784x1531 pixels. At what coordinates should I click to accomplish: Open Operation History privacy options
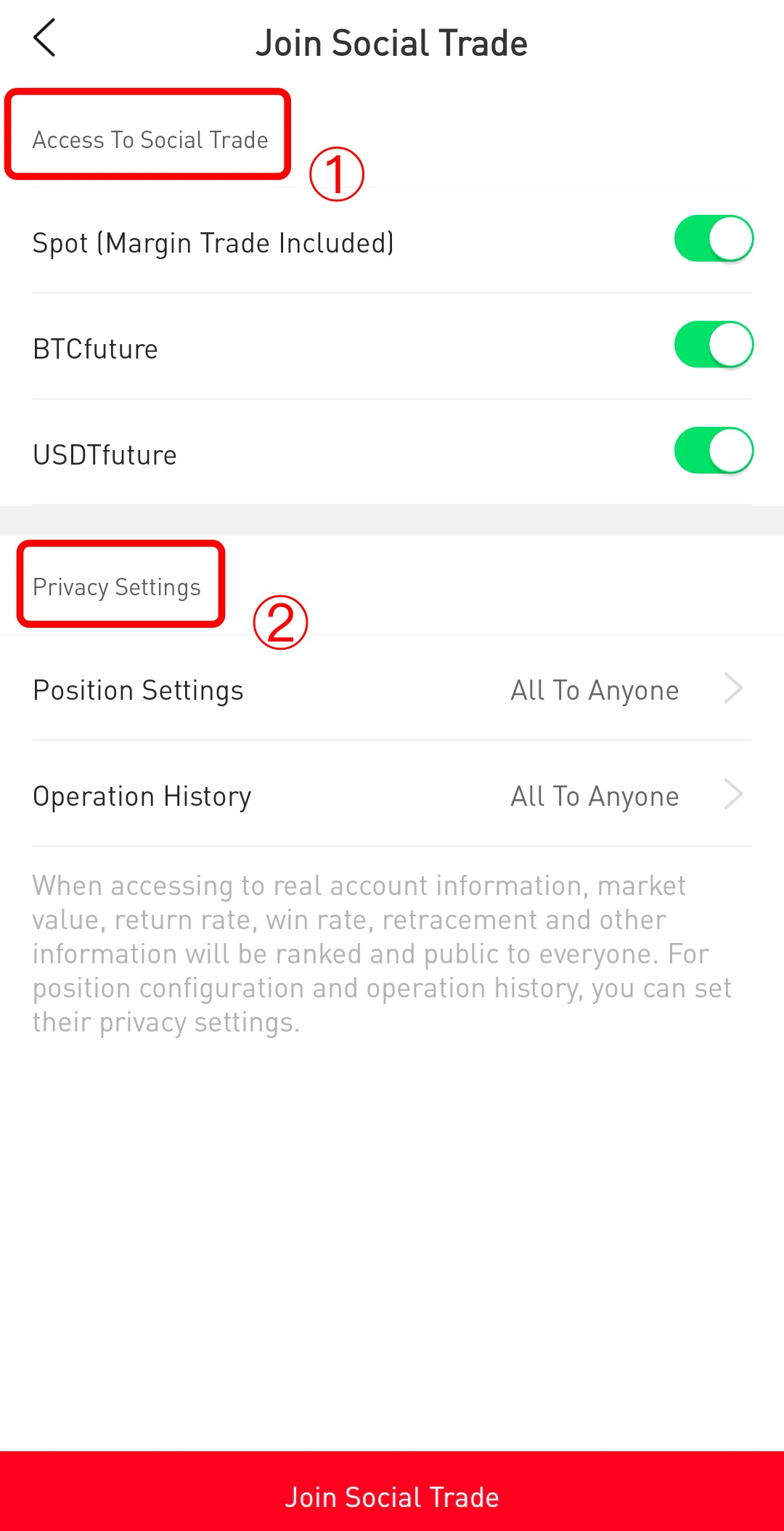(392, 796)
